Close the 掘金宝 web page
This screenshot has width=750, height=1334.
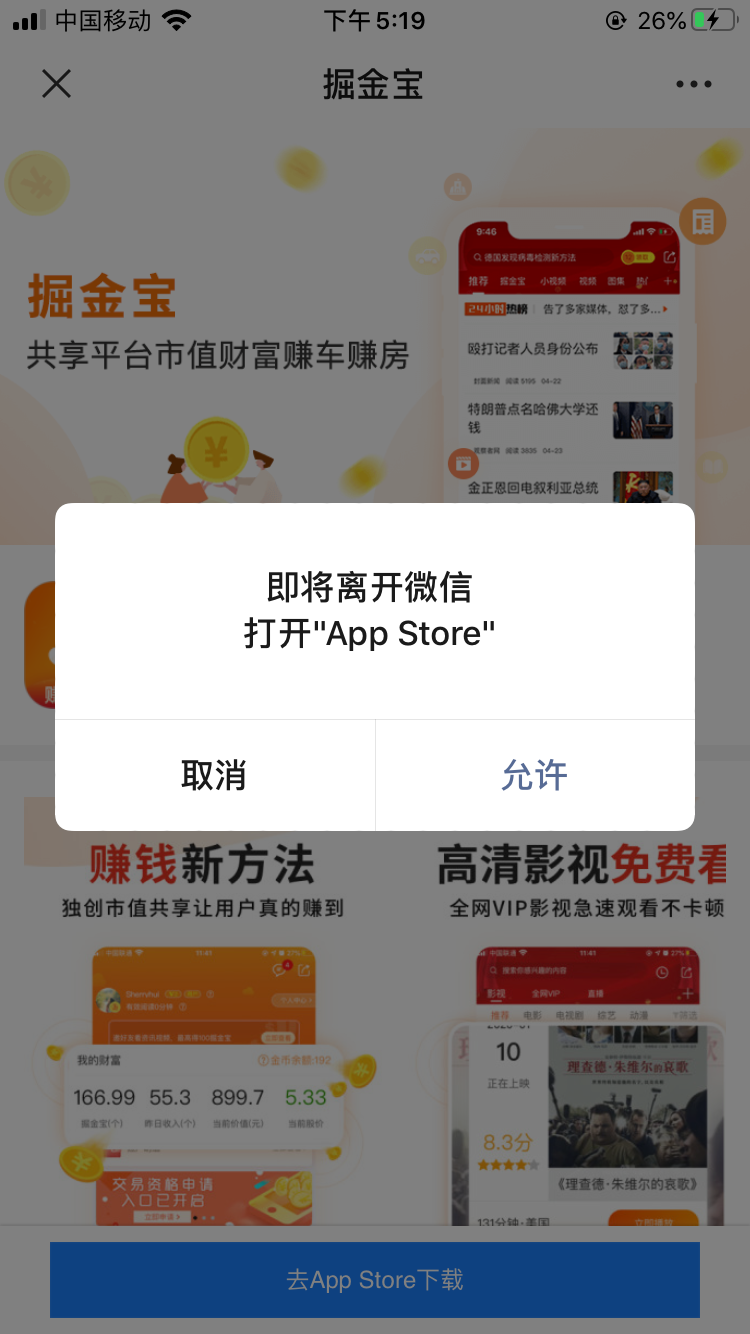tap(57, 84)
